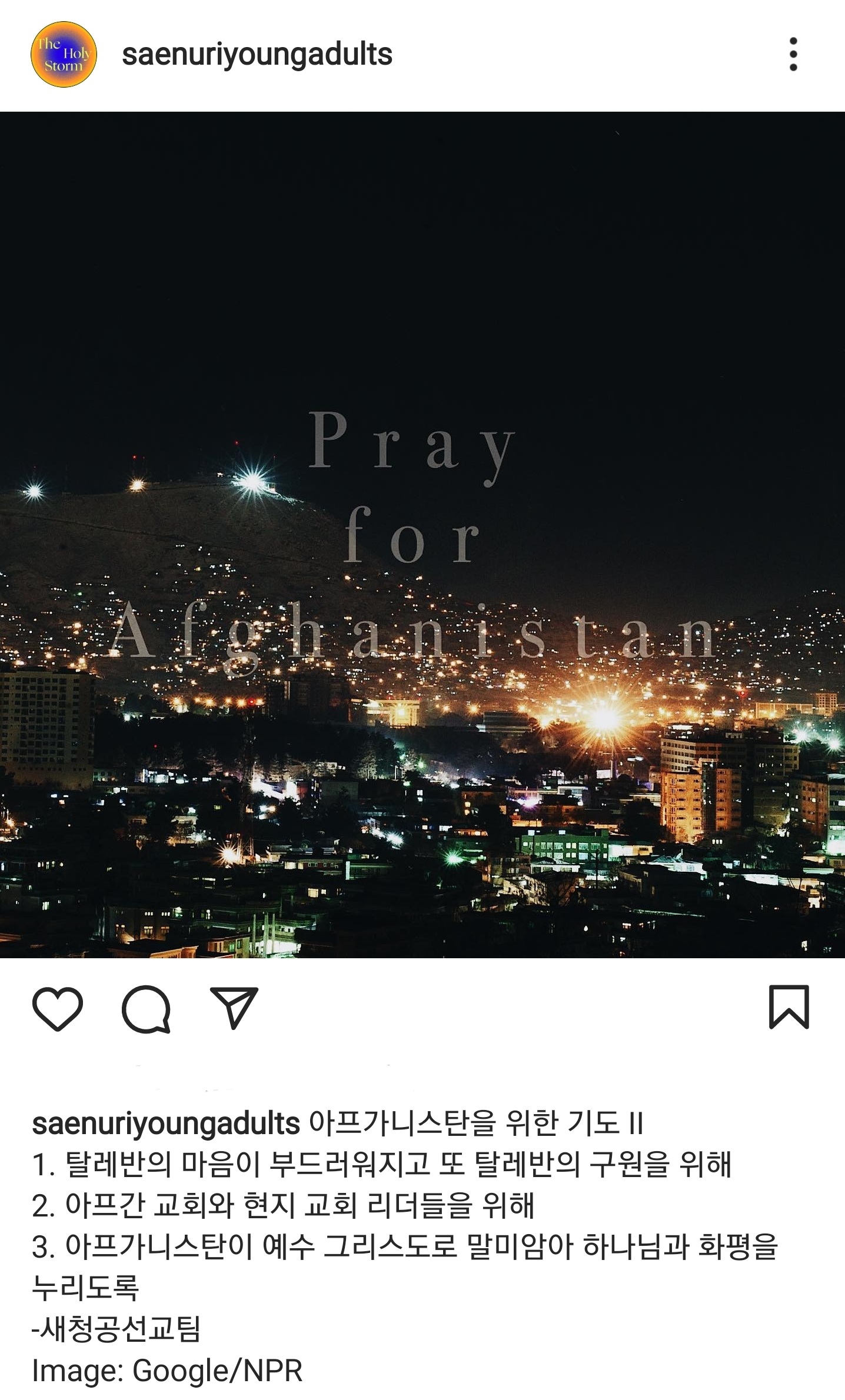Like the Pray for Afghanistan post

coord(57,1008)
